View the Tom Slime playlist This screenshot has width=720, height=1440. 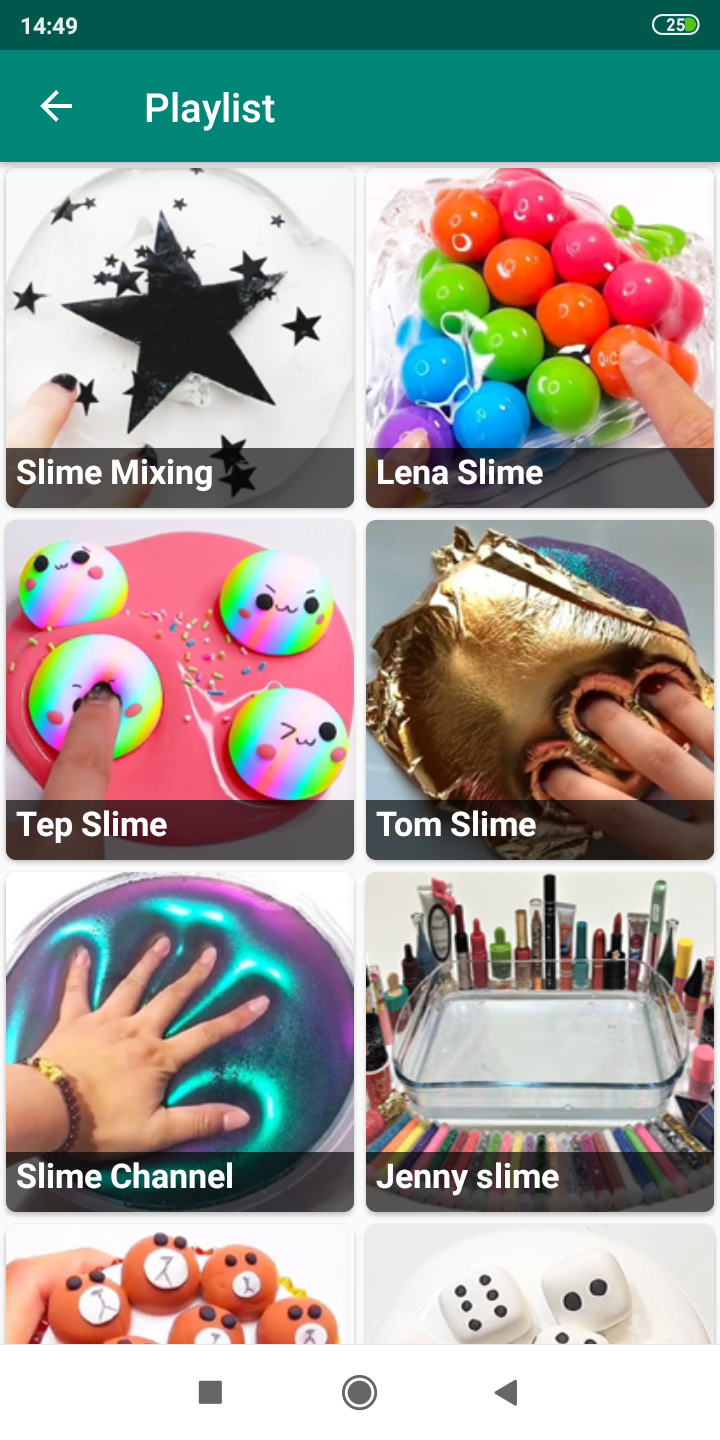coord(540,690)
